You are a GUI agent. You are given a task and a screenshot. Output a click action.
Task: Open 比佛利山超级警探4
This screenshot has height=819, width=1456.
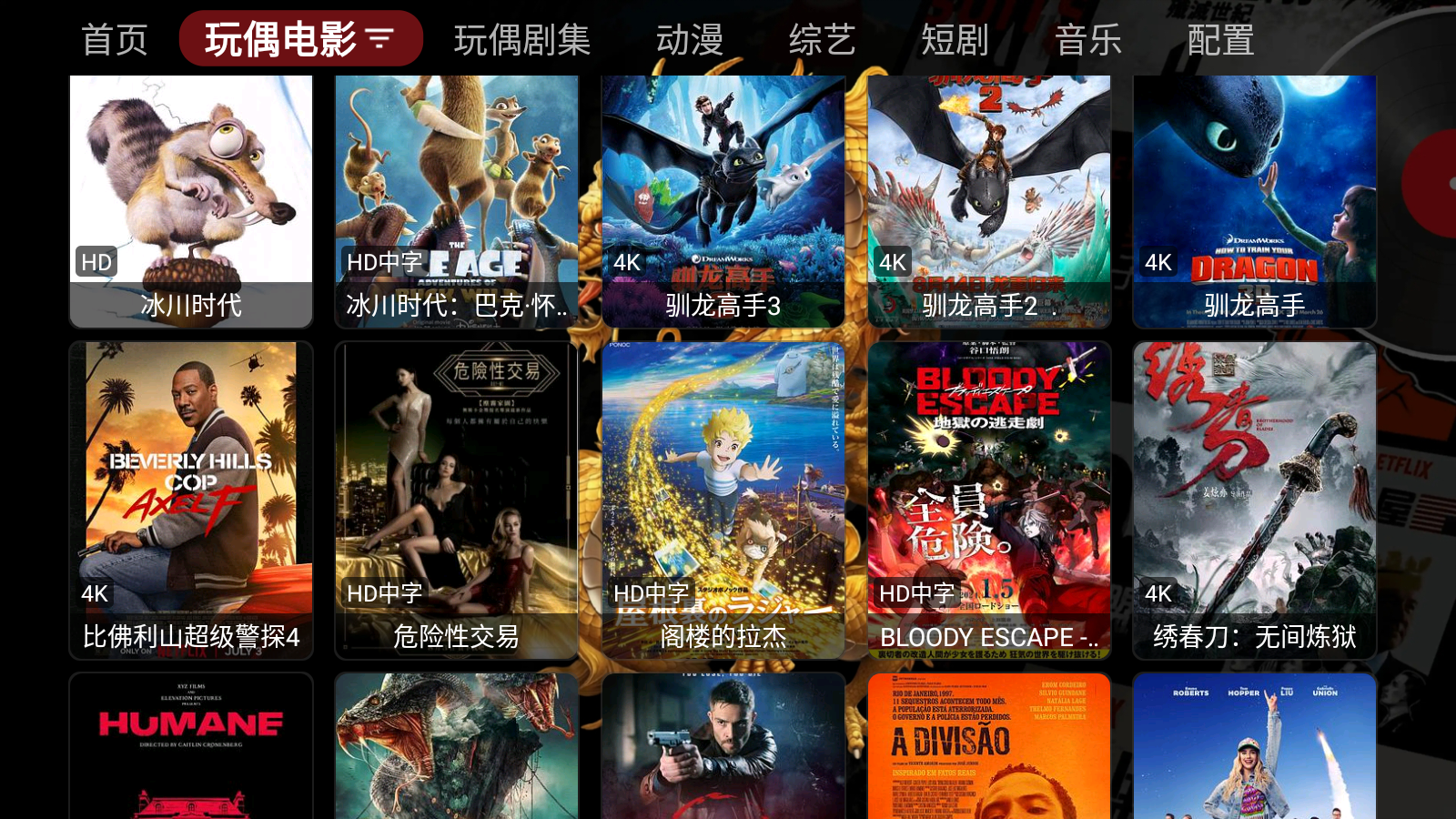click(191, 500)
